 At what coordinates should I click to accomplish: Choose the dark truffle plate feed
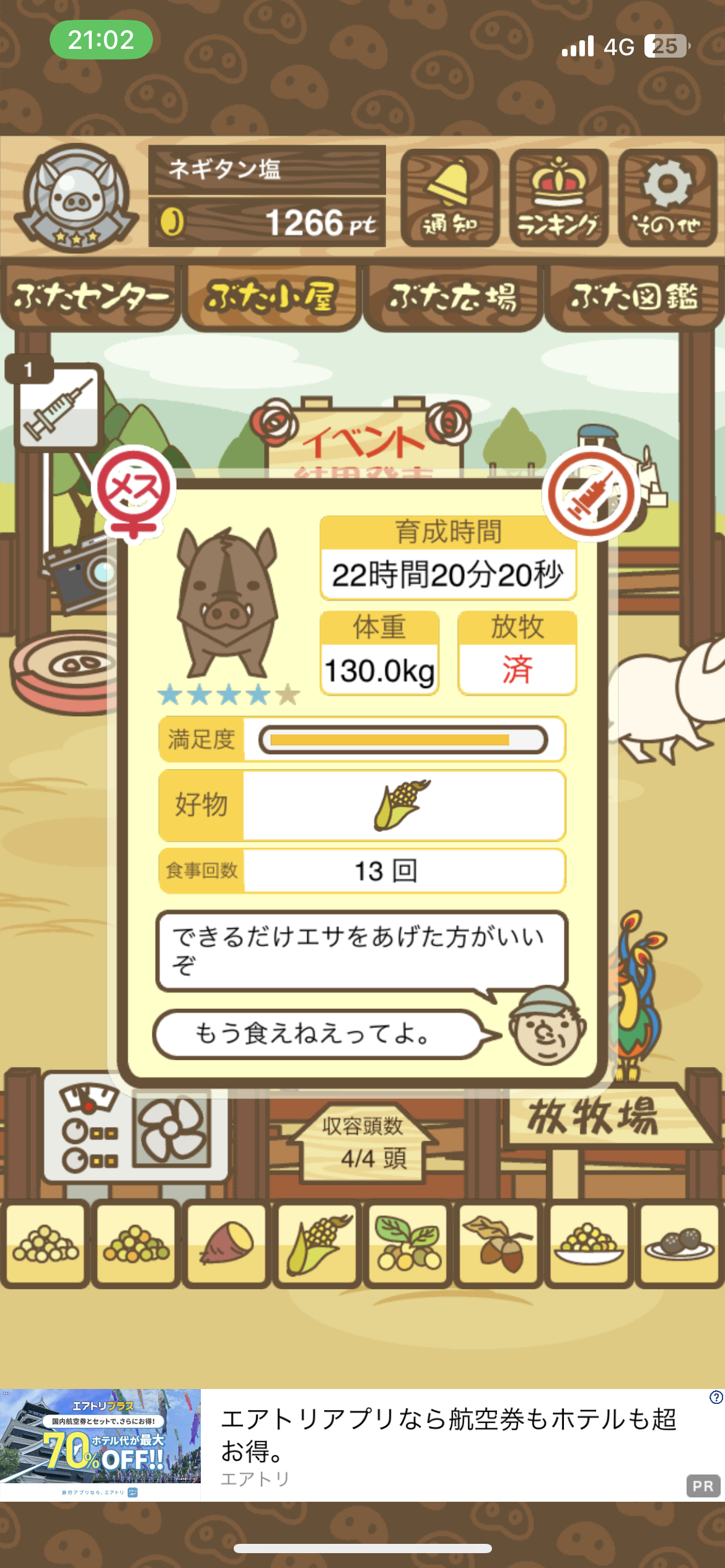tap(679, 1244)
